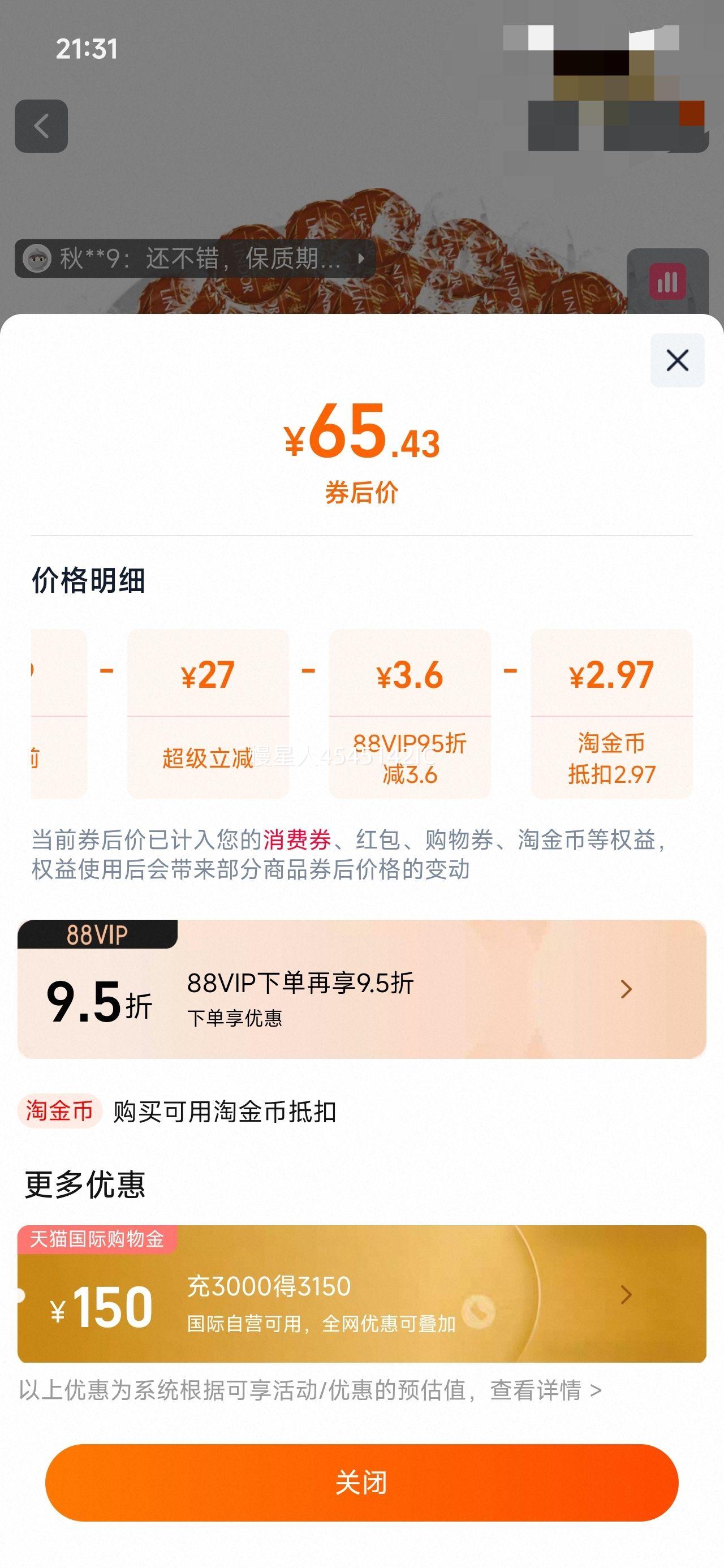Select the 超级立减 ¥27 discount card
Screen dimensions: 724x1568
209,715
